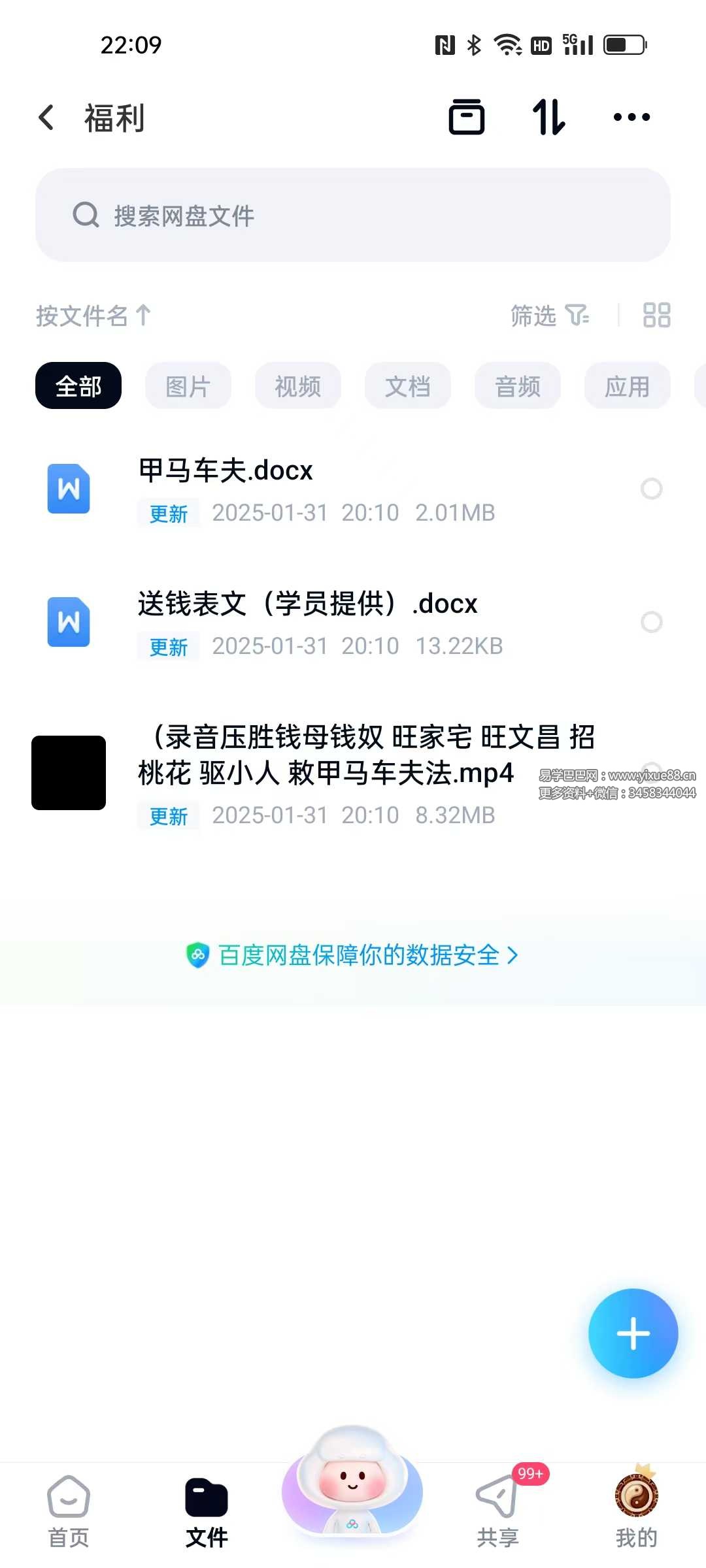Select 送钱表文（学员提供）.docx with its circle
The image size is (706, 1568).
click(x=651, y=622)
